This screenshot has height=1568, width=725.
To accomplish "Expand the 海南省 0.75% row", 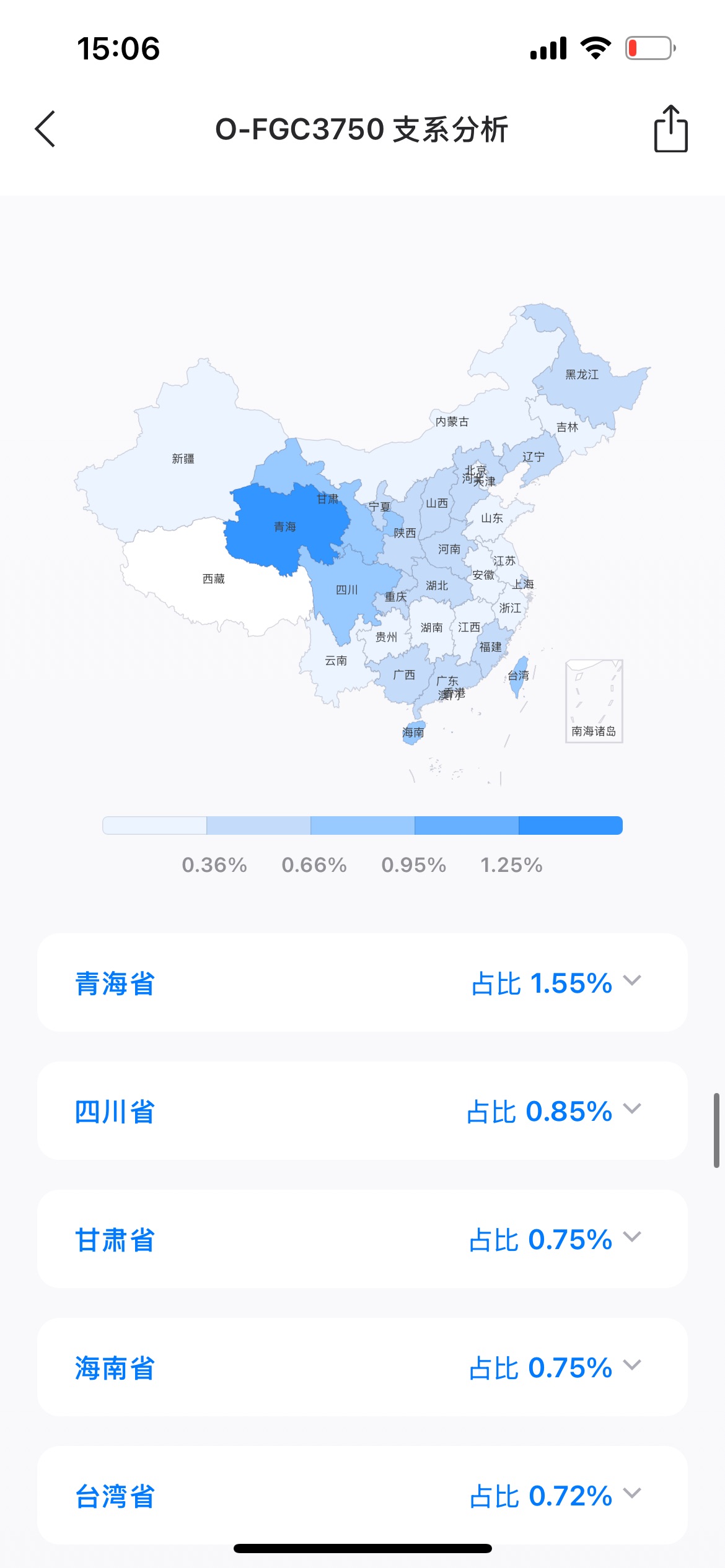I will point(362,1367).
